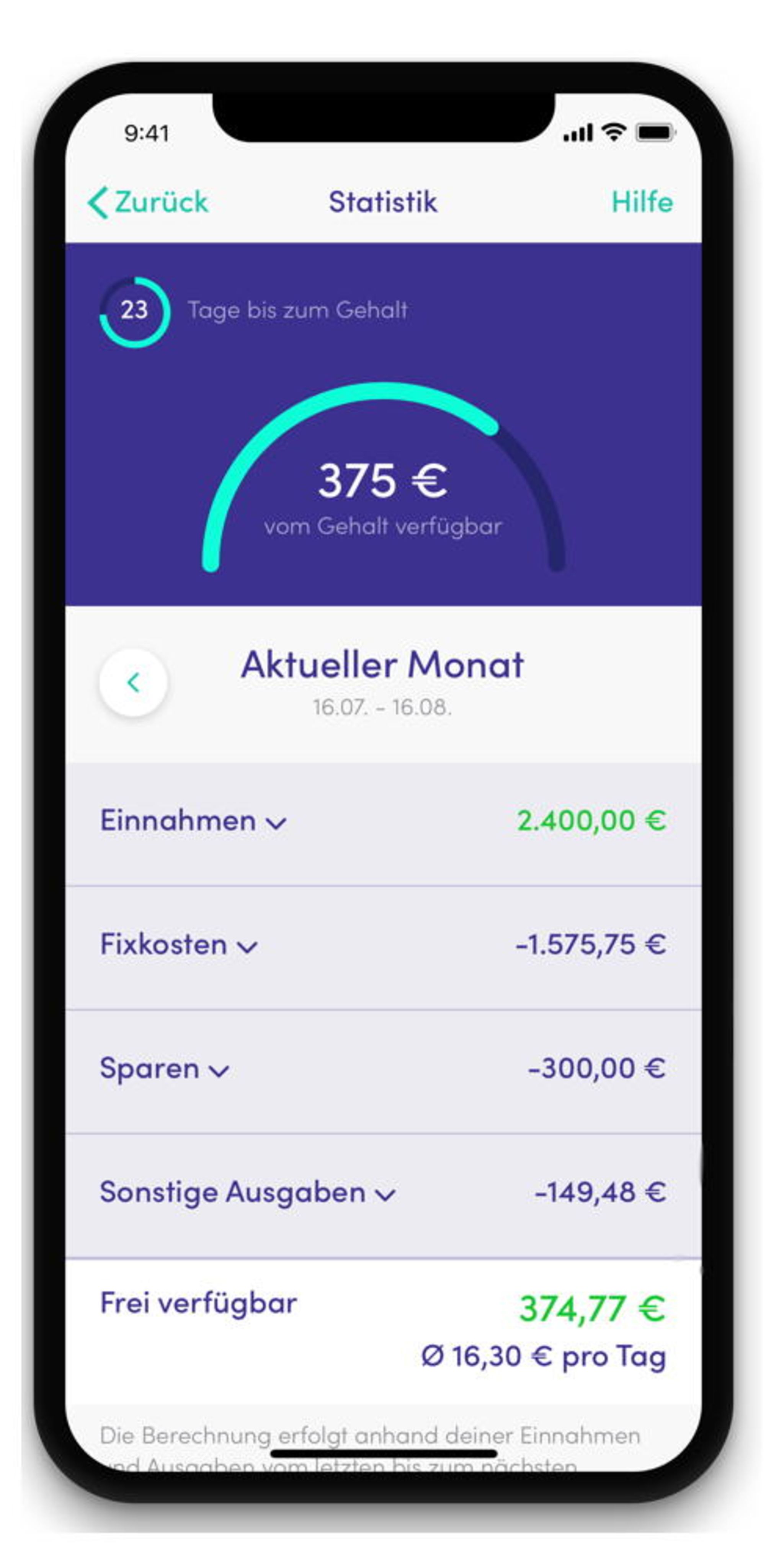
Task: Expand Sonstige Ausgaben details
Action: coord(247,1193)
